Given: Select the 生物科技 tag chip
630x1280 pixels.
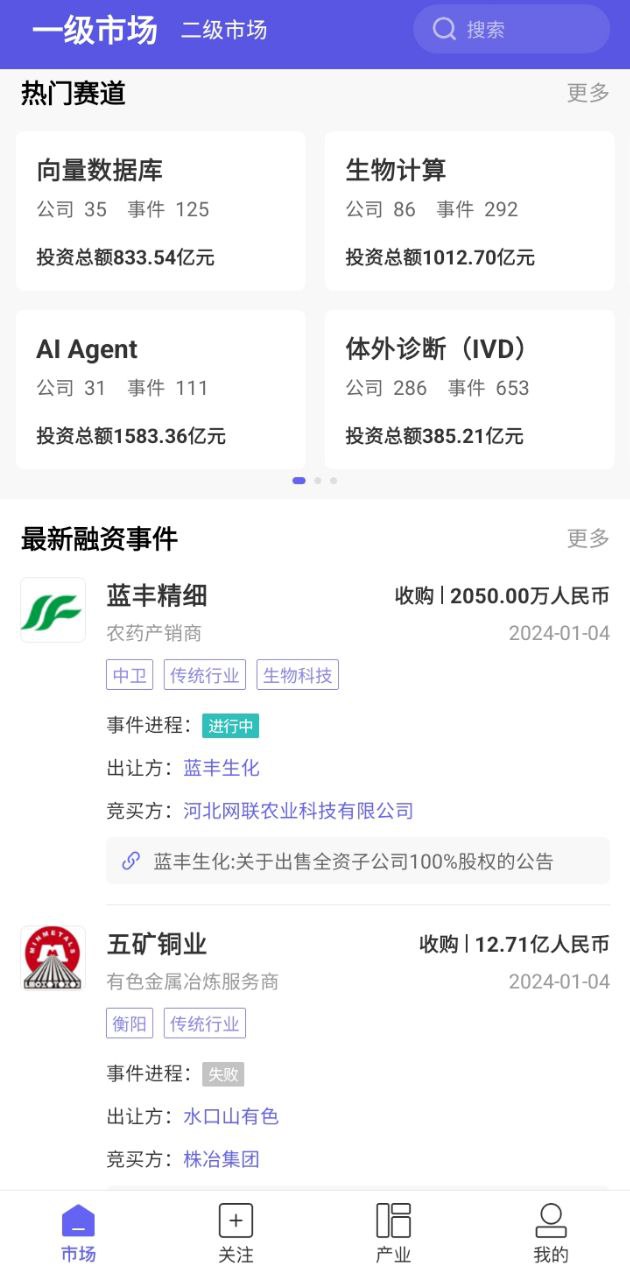Looking at the screenshot, I should (x=297, y=675).
